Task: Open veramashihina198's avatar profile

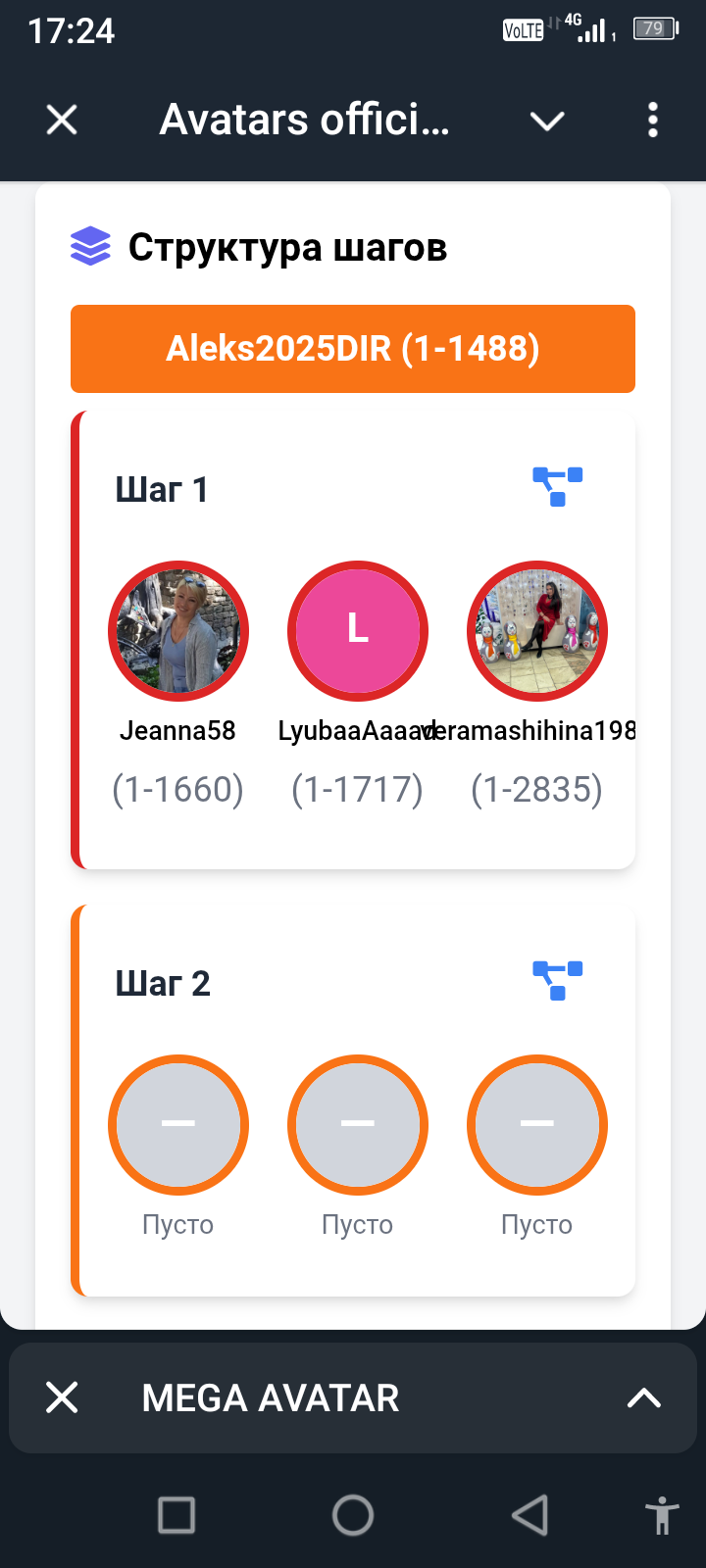Action: point(537,631)
